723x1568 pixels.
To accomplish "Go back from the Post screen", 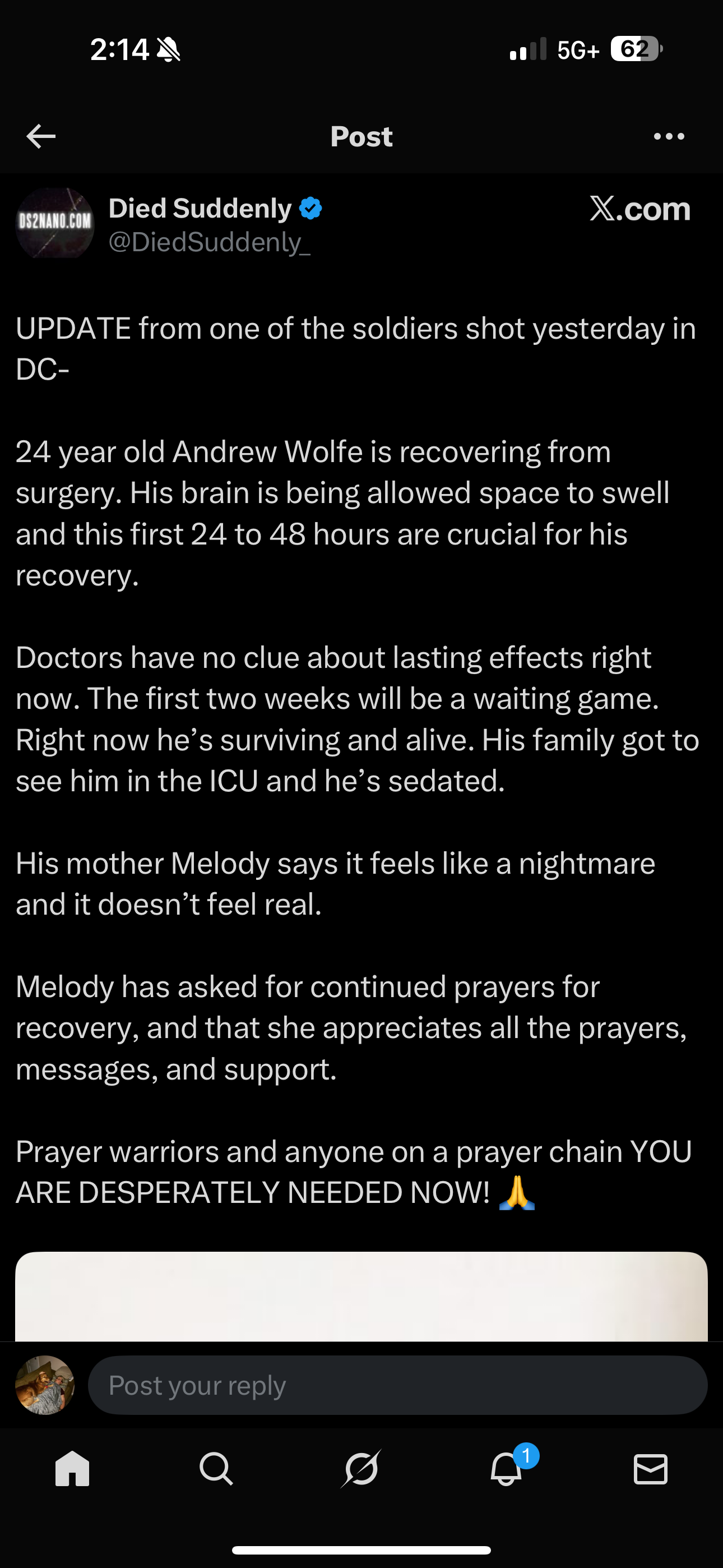I will [41, 136].
